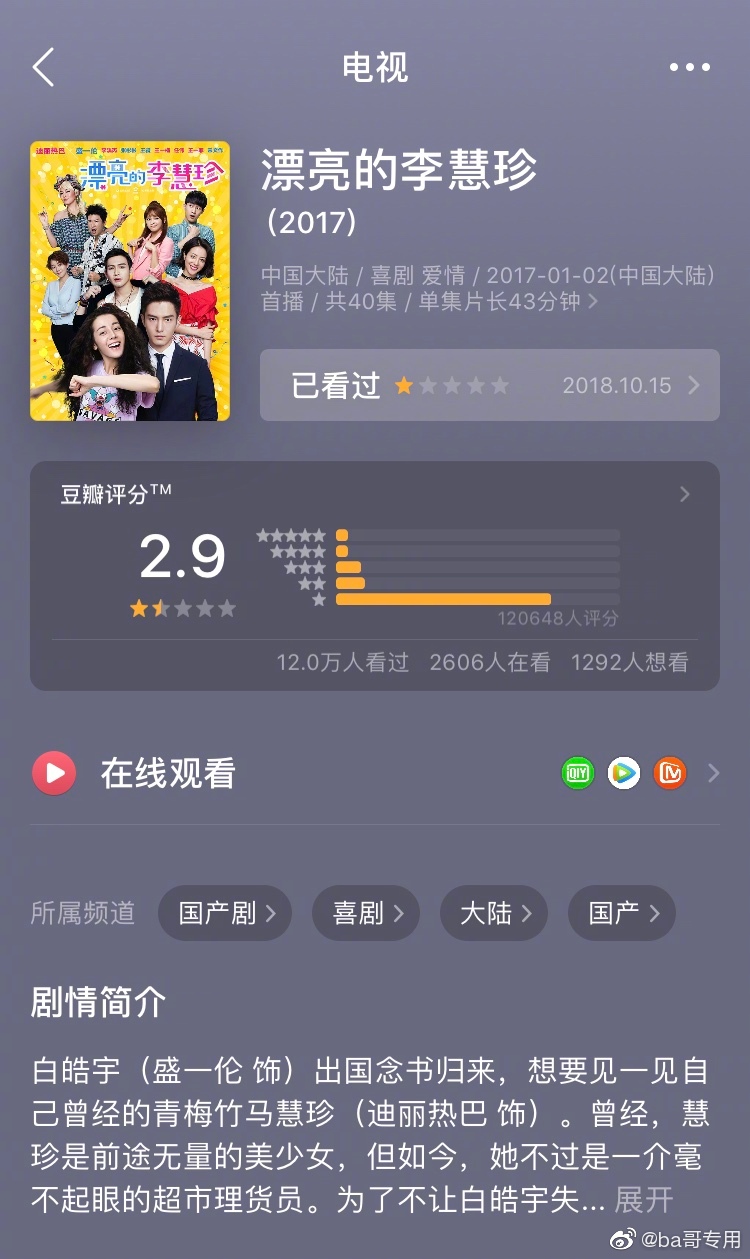Go back using the top-left arrow
This screenshot has height=1259, width=750.
point(43,67)
